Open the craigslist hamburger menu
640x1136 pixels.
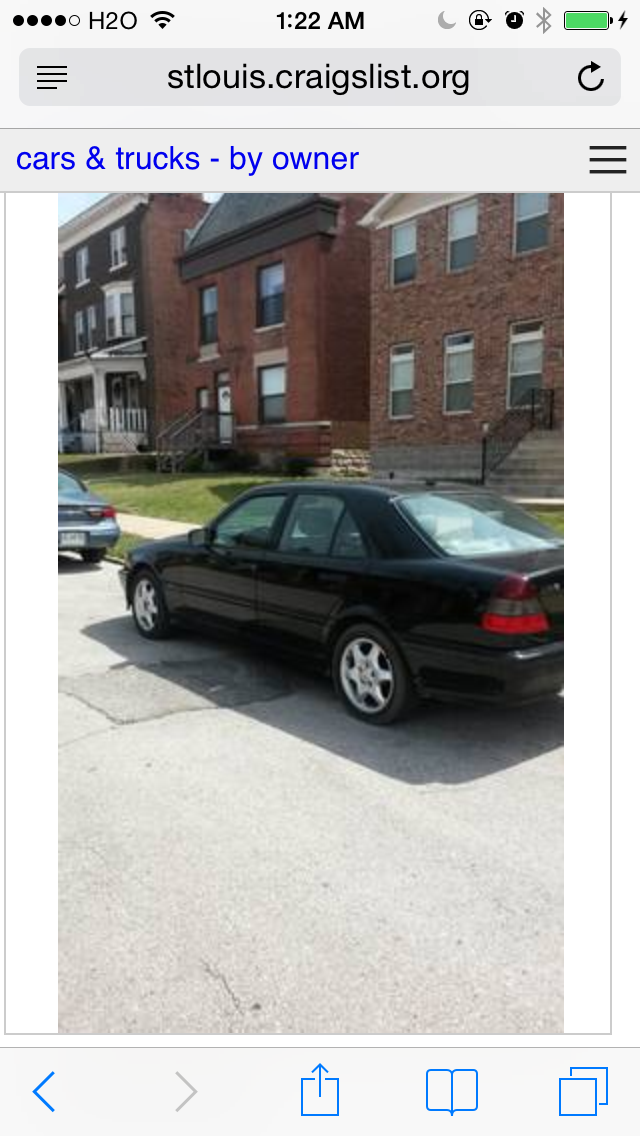[607, 160]
